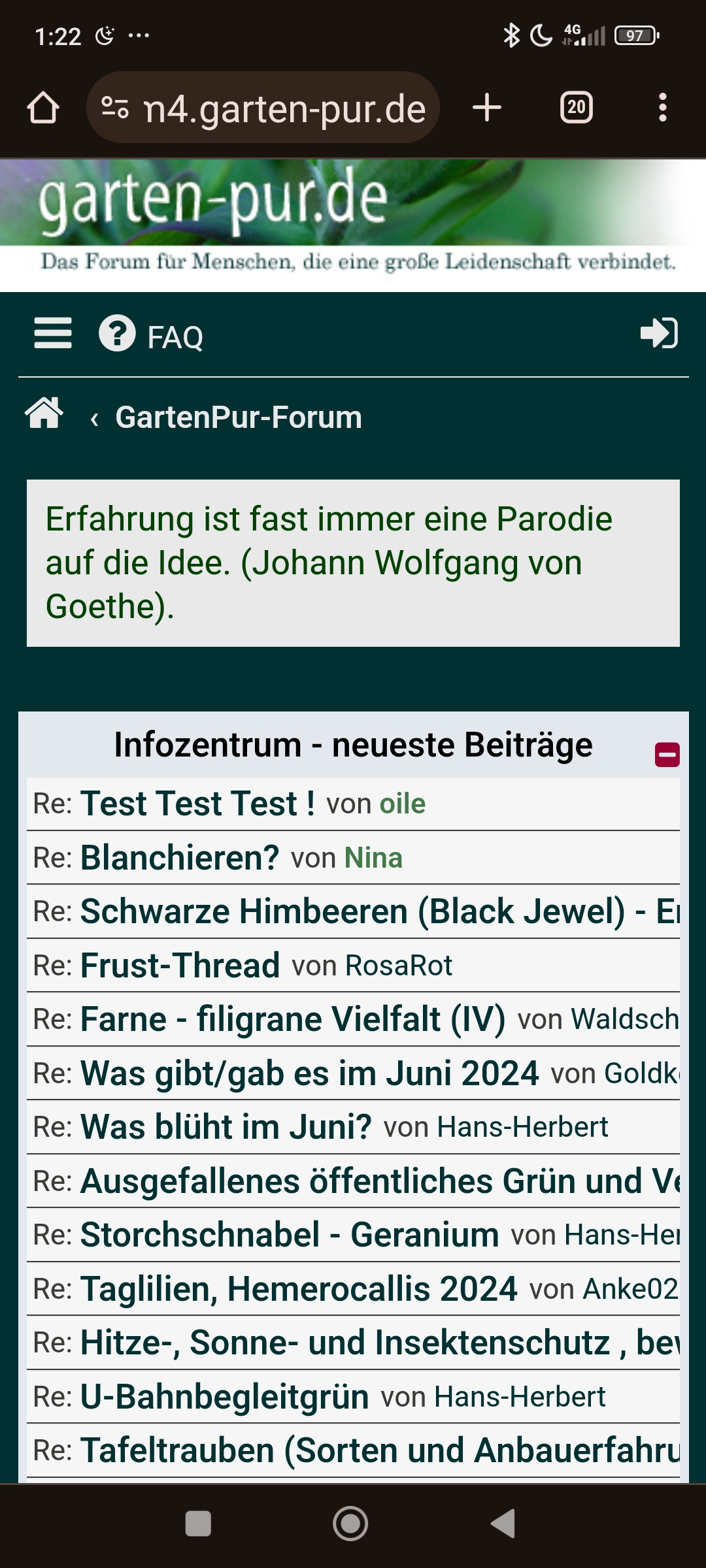Show the 20 open tabs
Screen dimensions: 706x1568
point(576,108)
